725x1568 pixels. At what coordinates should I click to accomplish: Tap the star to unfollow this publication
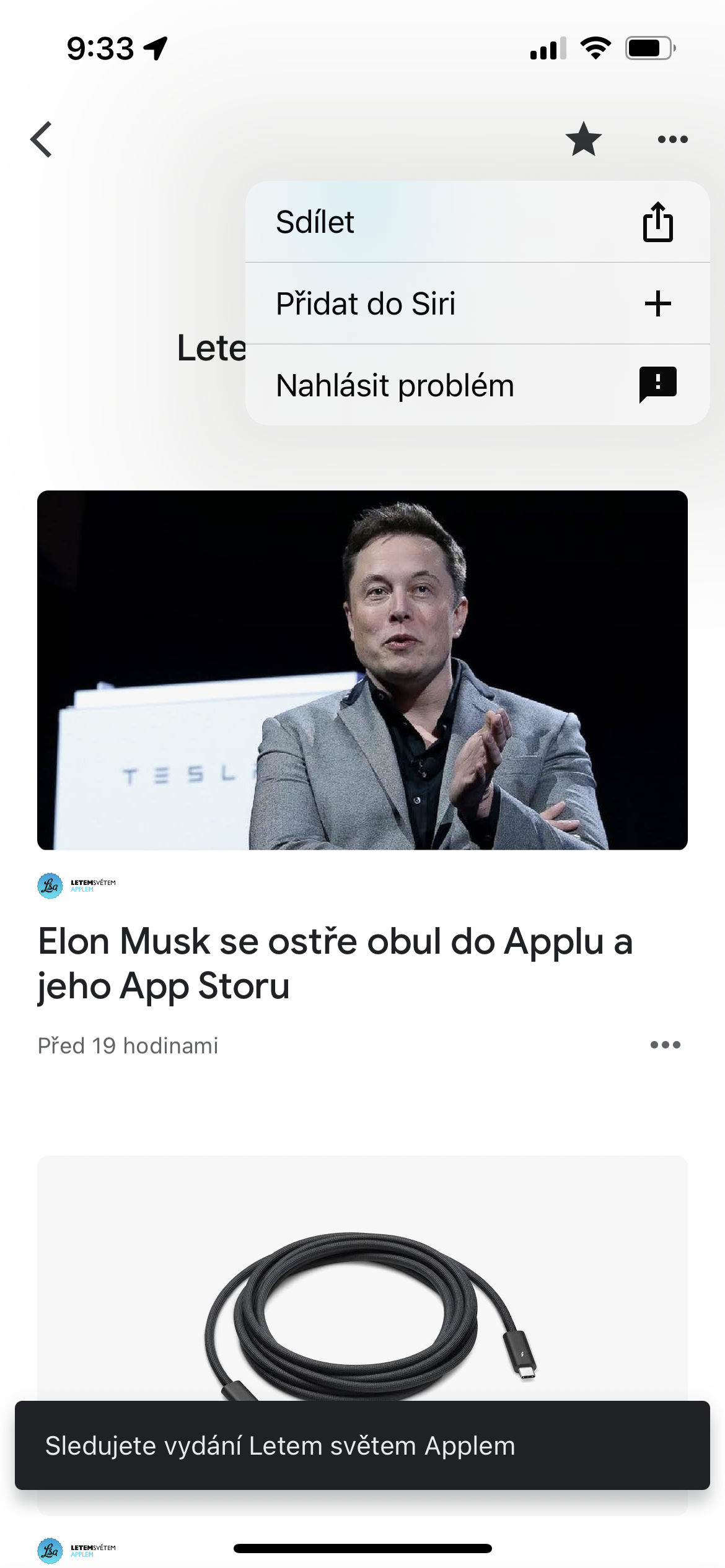tap(583, 139)
